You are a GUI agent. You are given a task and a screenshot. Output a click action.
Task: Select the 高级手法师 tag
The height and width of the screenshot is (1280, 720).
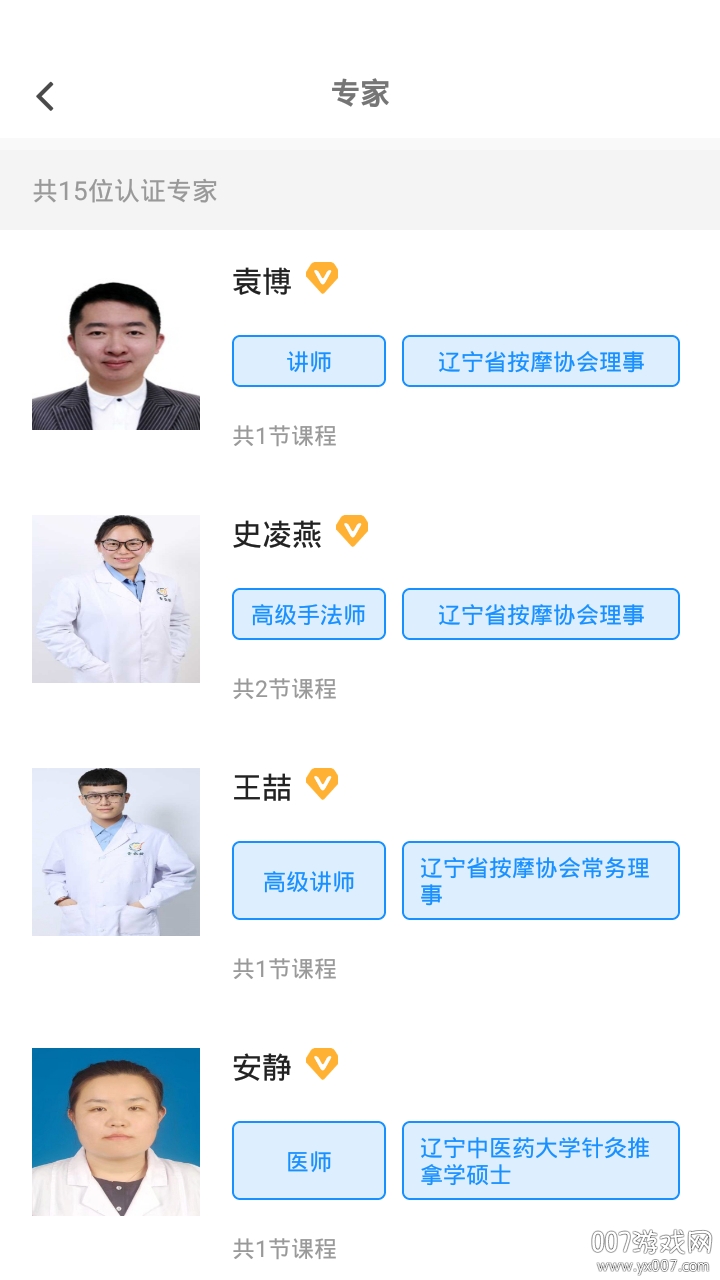coord(308,614)
